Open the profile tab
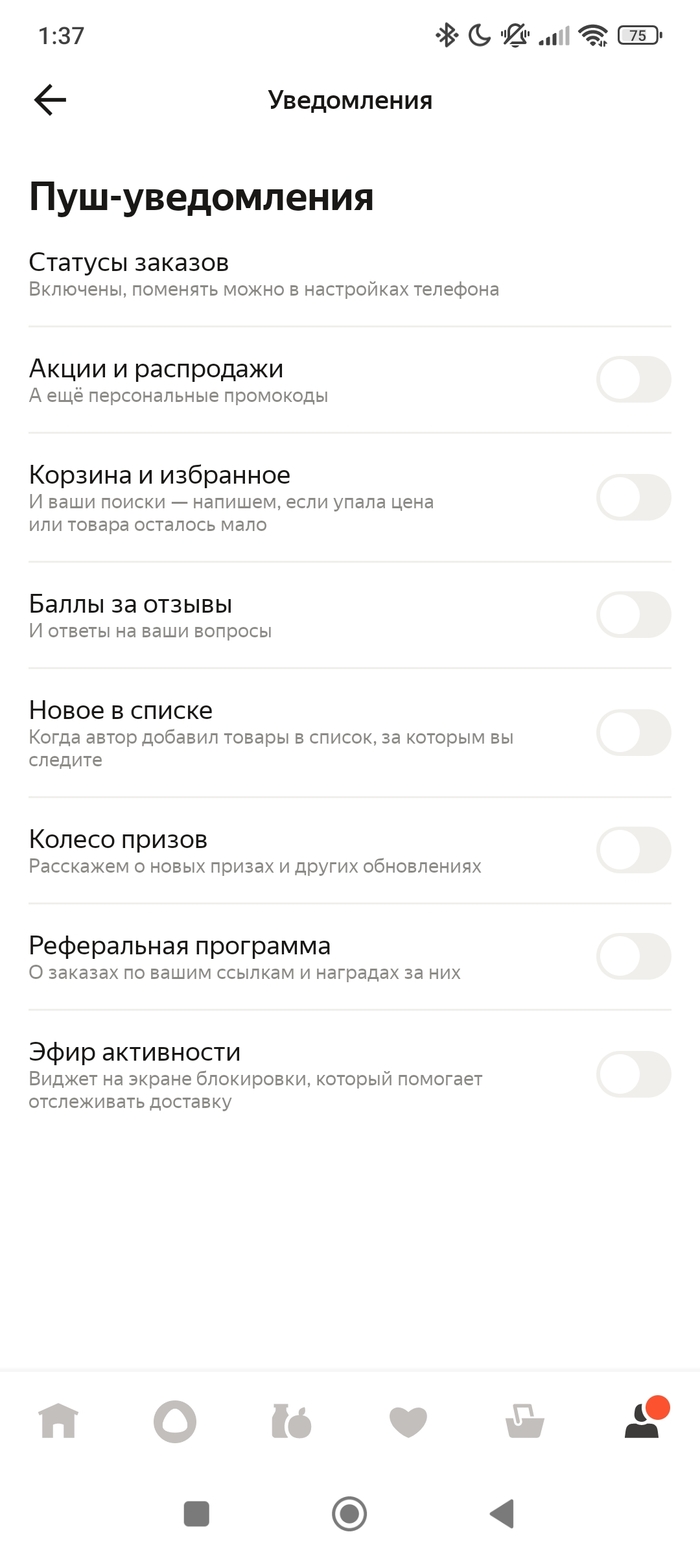The height and width of the screenshot is (1556, 700). pyautogui.click(x=642, y=1421)
